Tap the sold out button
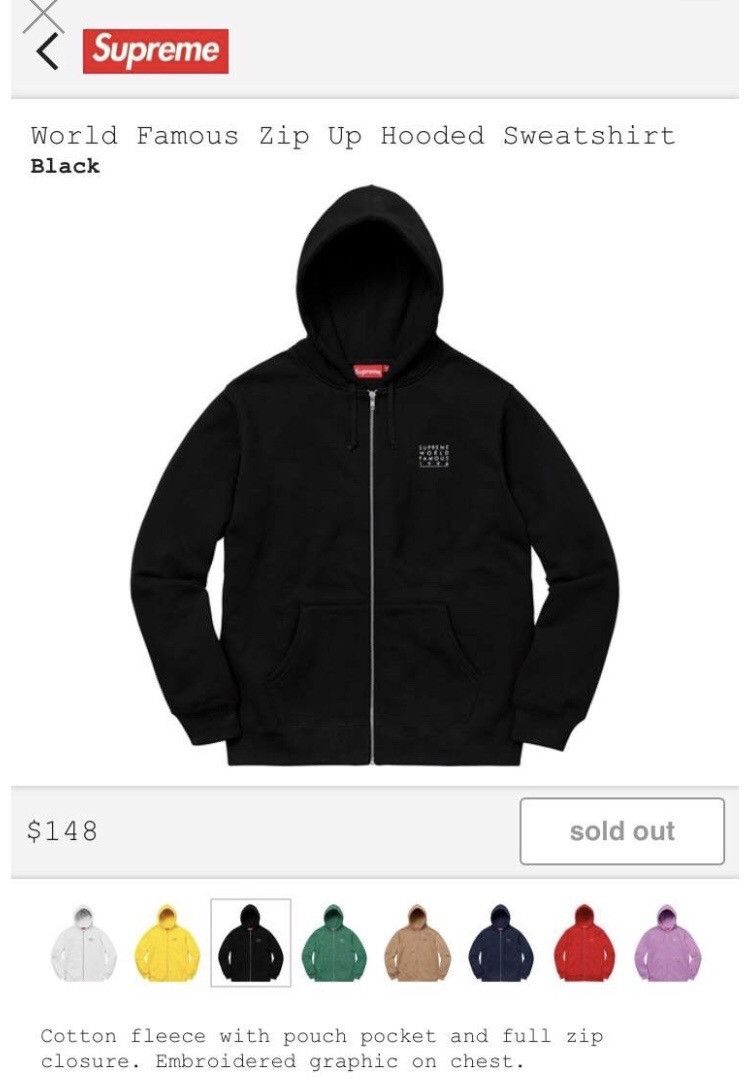750x1092 pixels. [x=621, y=831]
